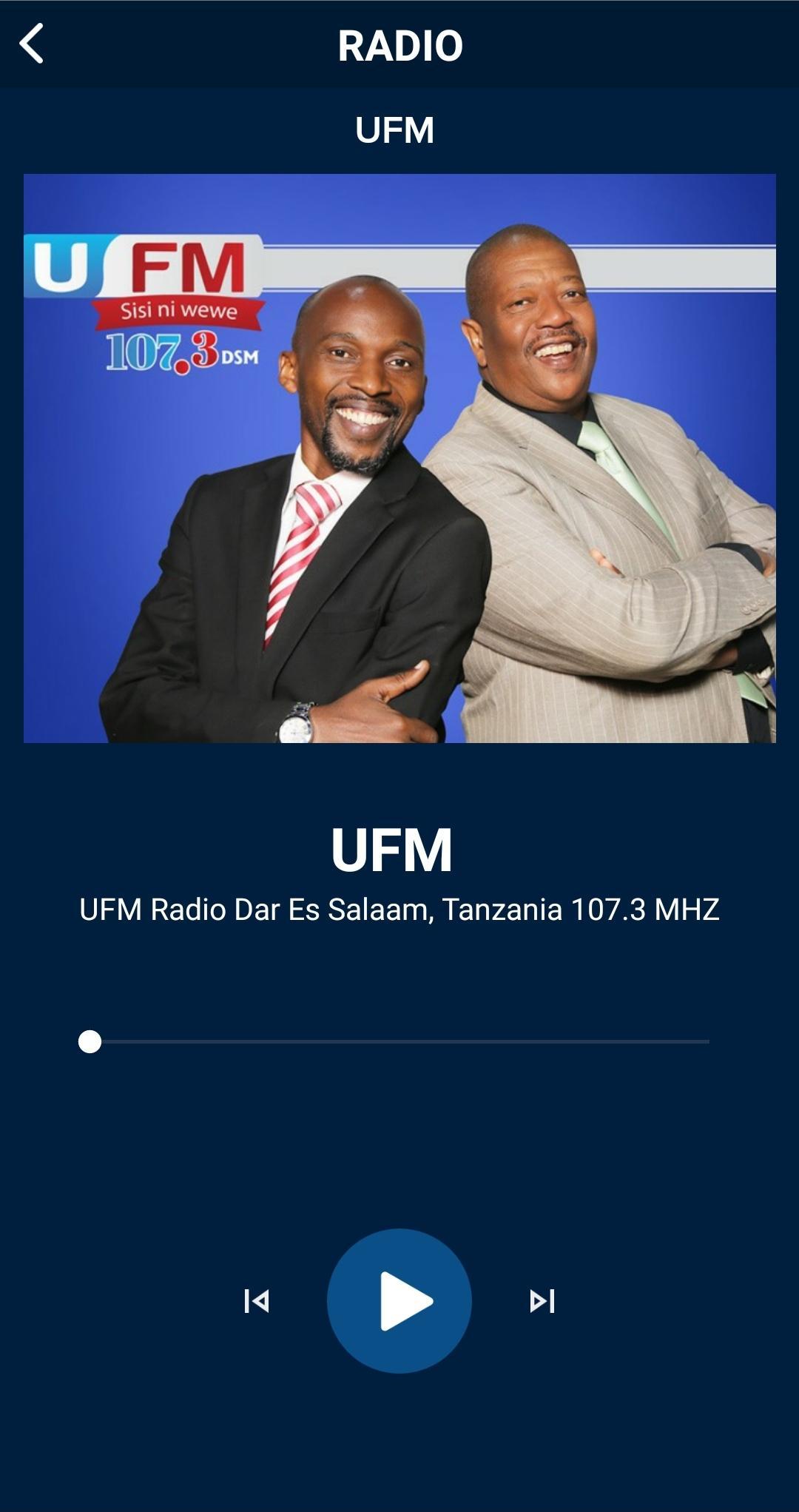Skip to the next station
799x1512 pixels.
542,1300
